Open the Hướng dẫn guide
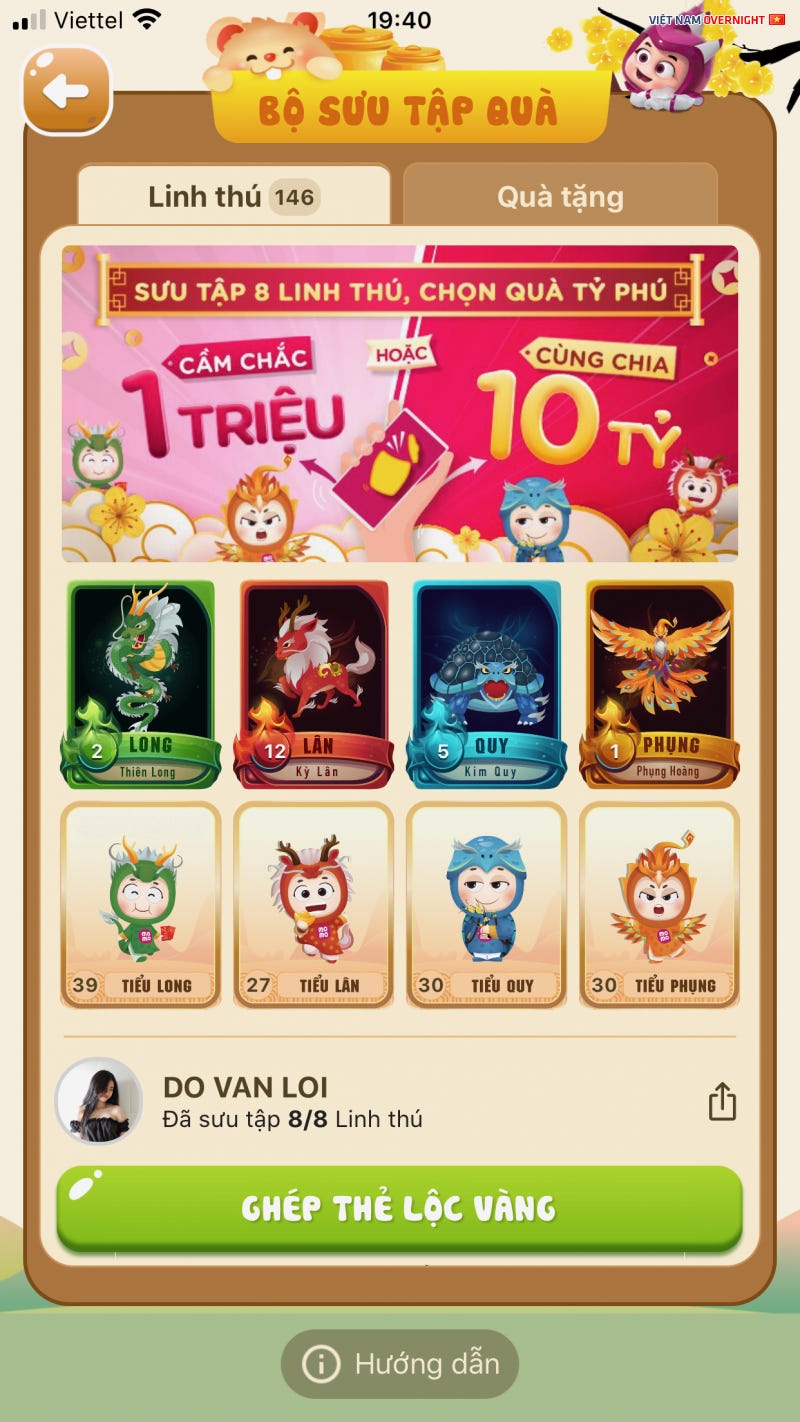 pos(400,1363)
